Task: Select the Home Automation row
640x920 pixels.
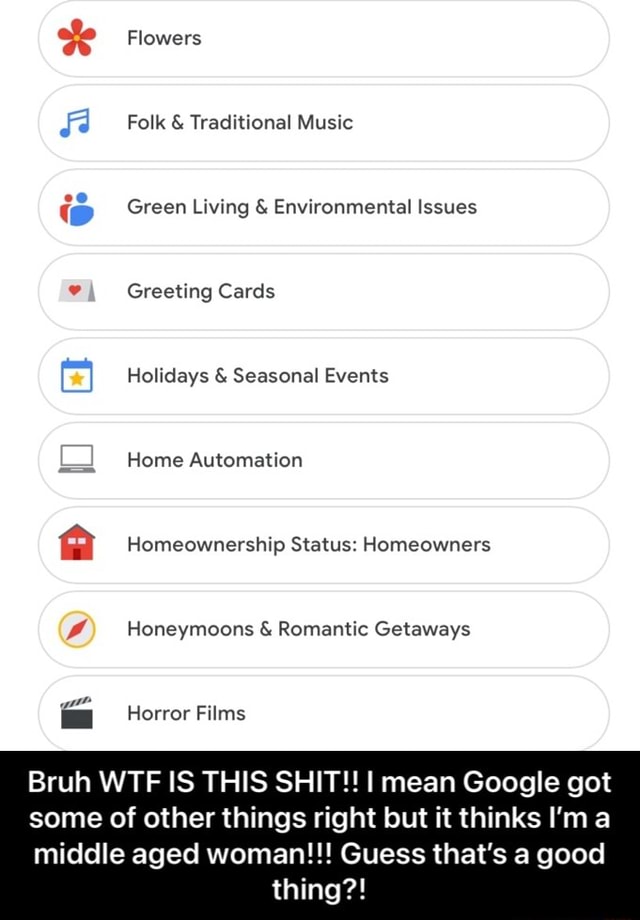Action: 324,461
